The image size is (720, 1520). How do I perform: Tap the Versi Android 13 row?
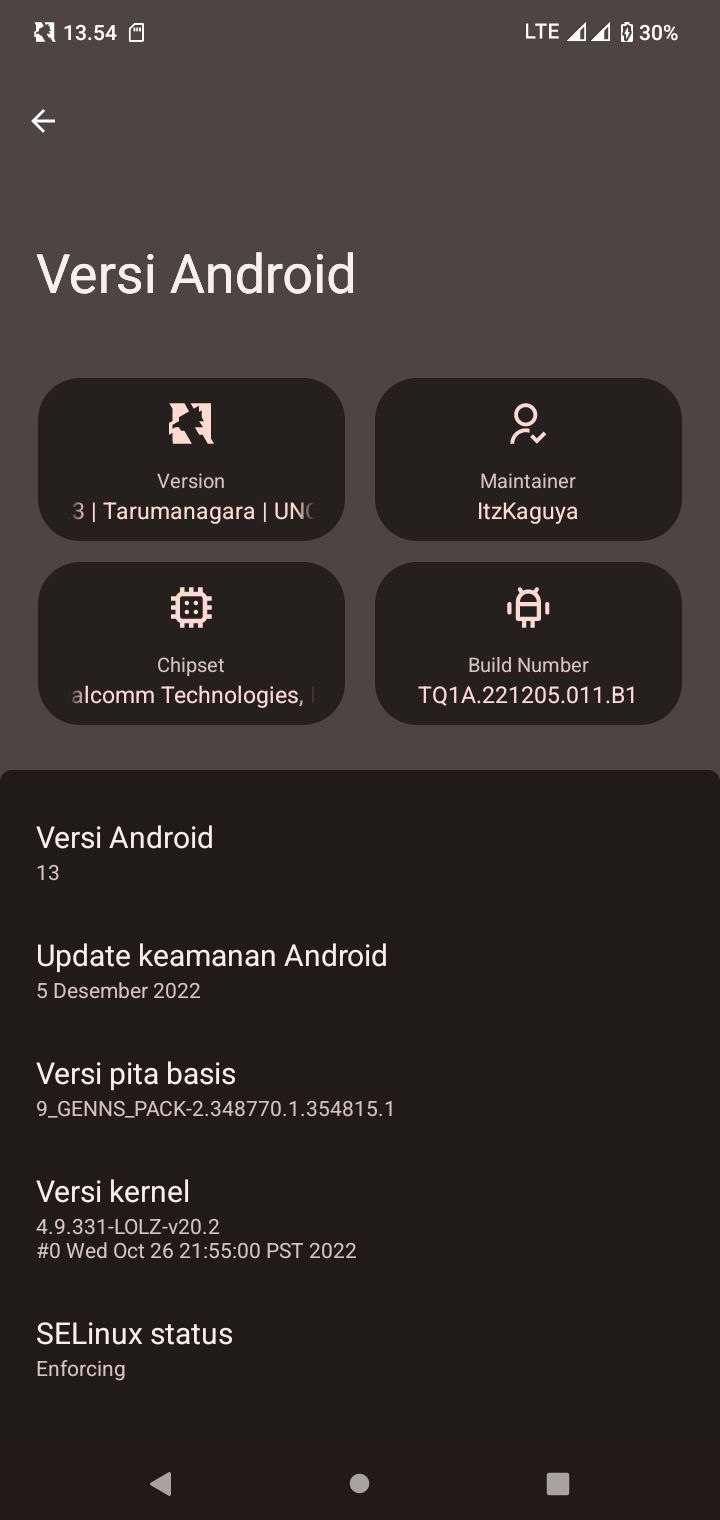tap(360, 853)
